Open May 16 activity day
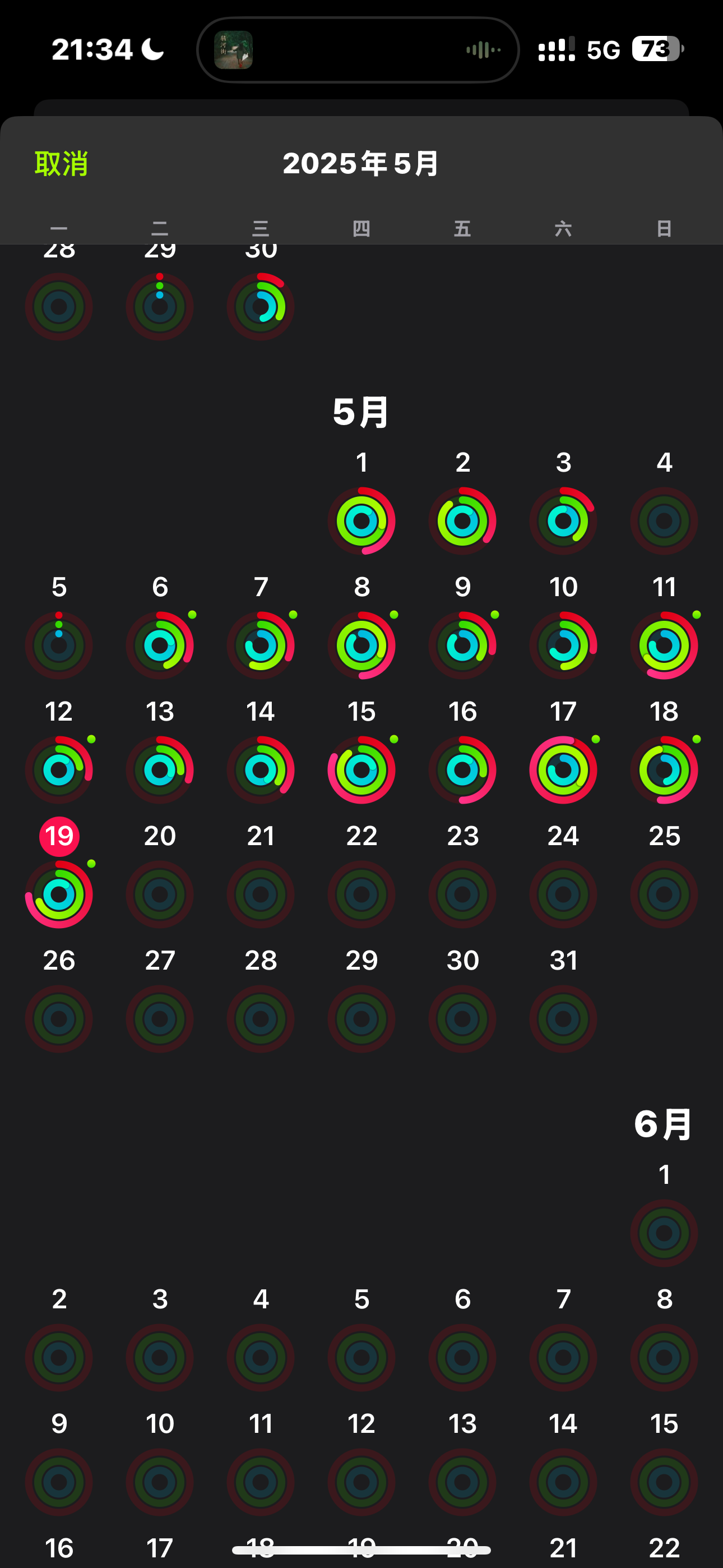The width and height of the screenshot is (723, 1568). 462,769
